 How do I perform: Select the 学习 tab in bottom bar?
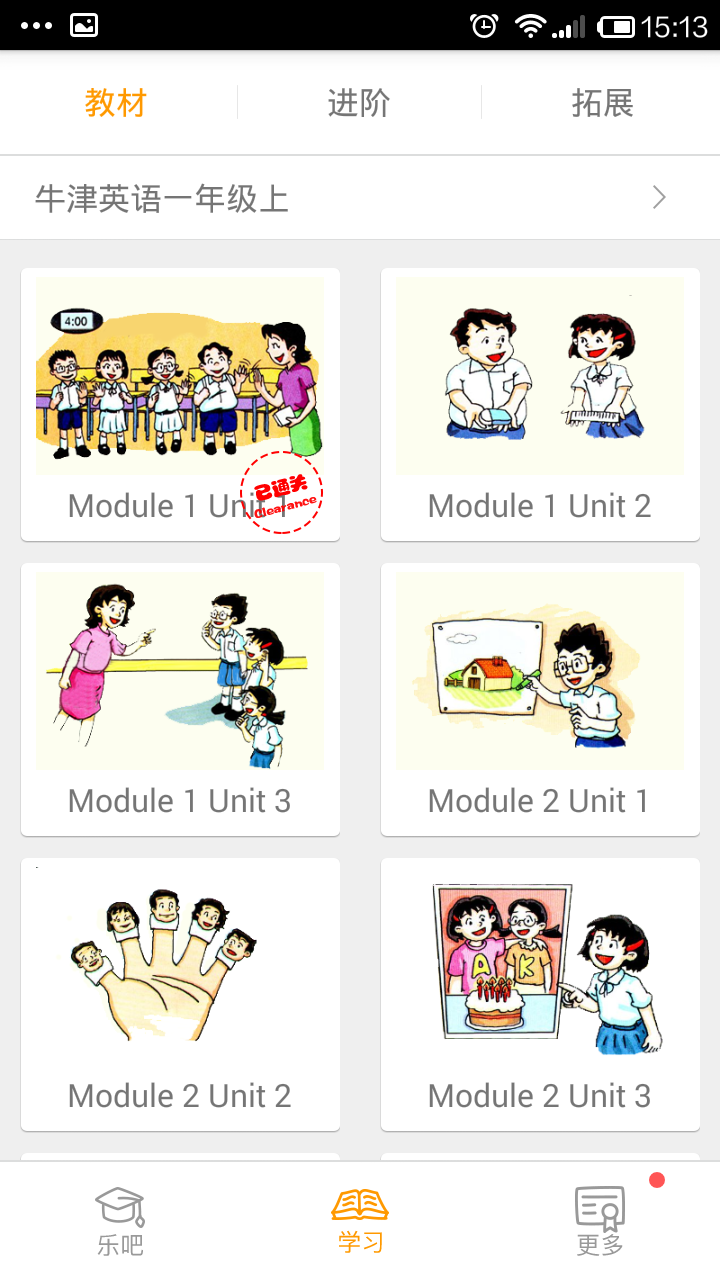[360, 1221]
